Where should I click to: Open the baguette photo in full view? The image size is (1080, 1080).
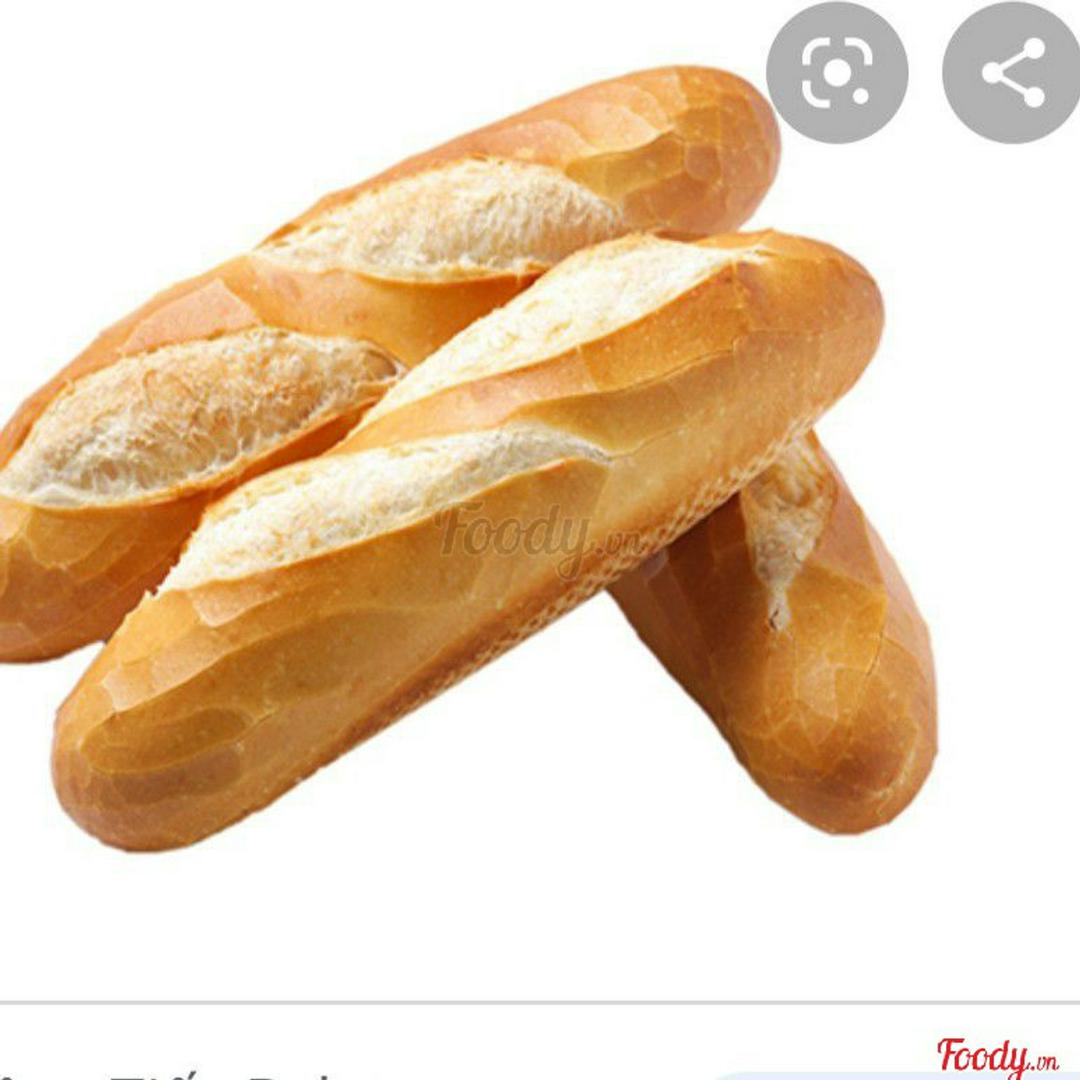(470, 500)
